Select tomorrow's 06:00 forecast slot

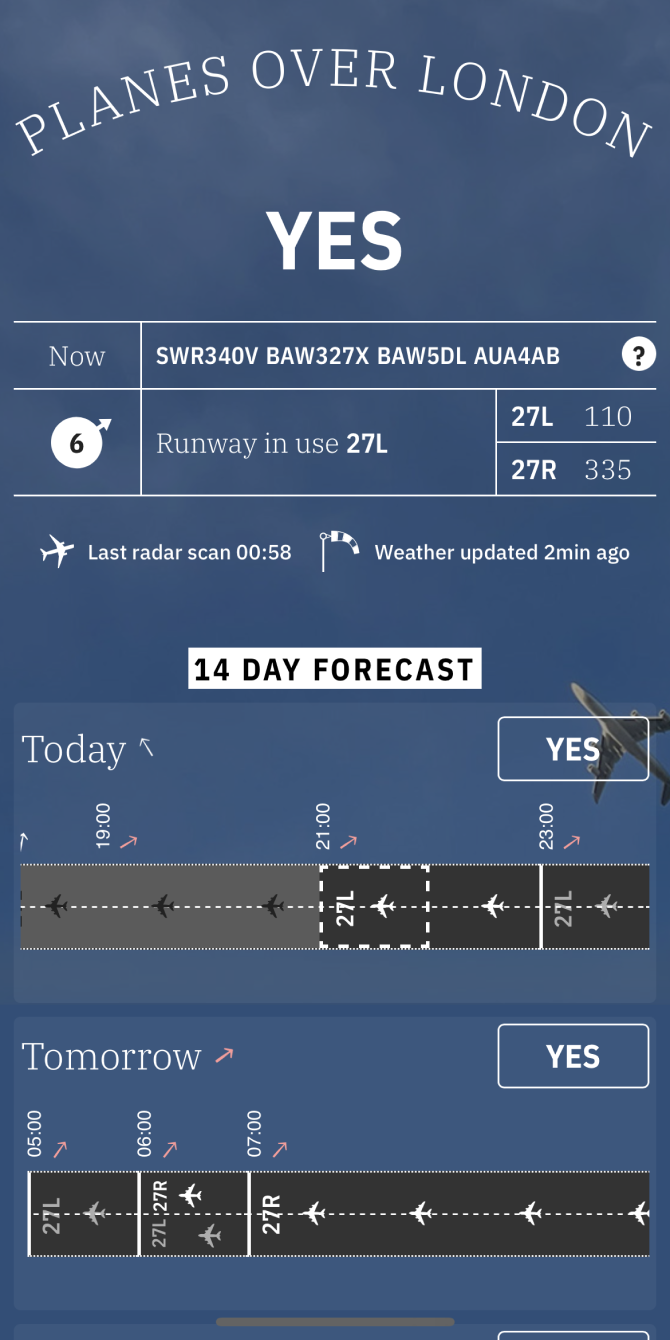[x=193, y=1213]
